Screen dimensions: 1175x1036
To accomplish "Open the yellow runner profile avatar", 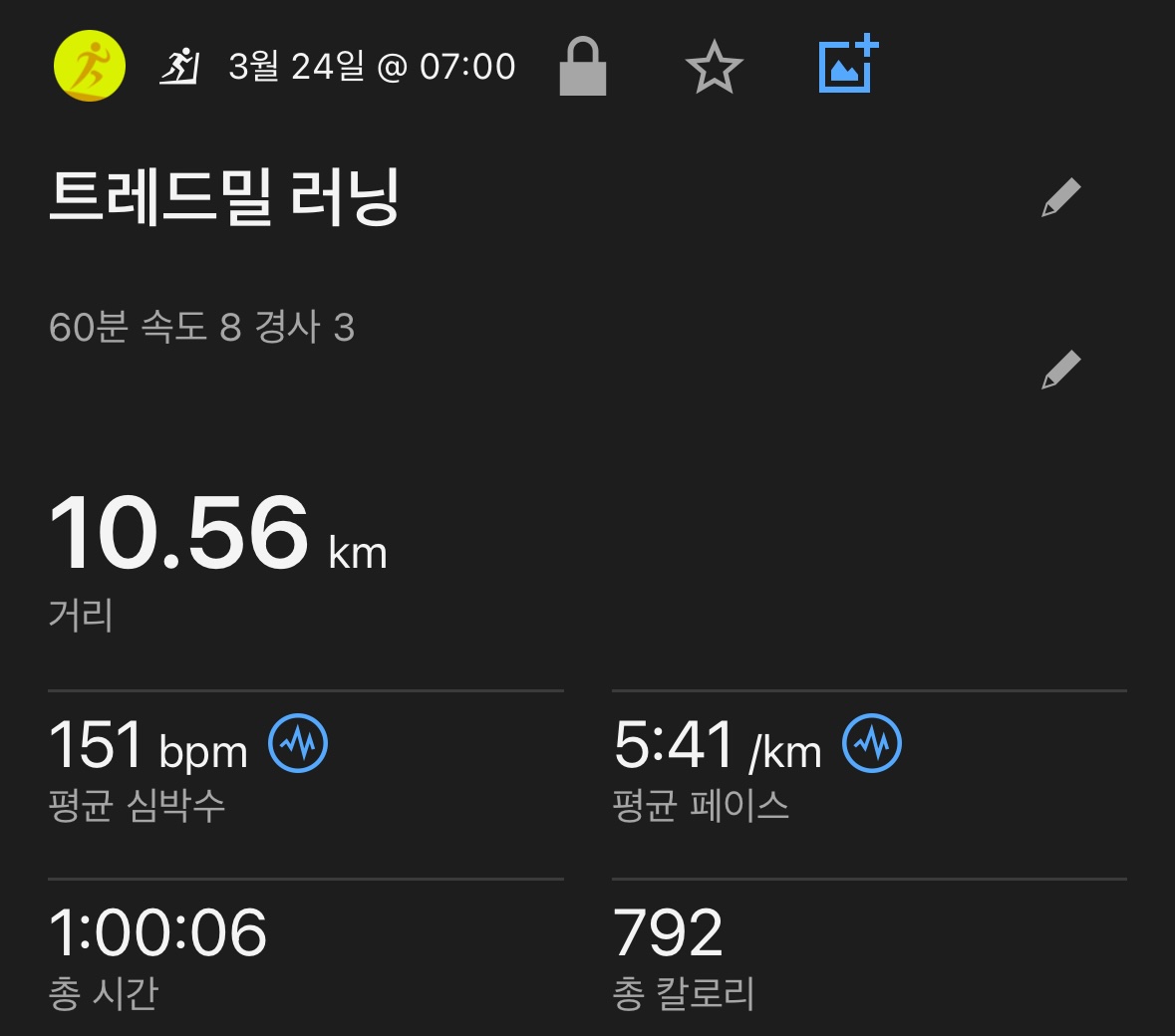I will [x=90, y=66].
